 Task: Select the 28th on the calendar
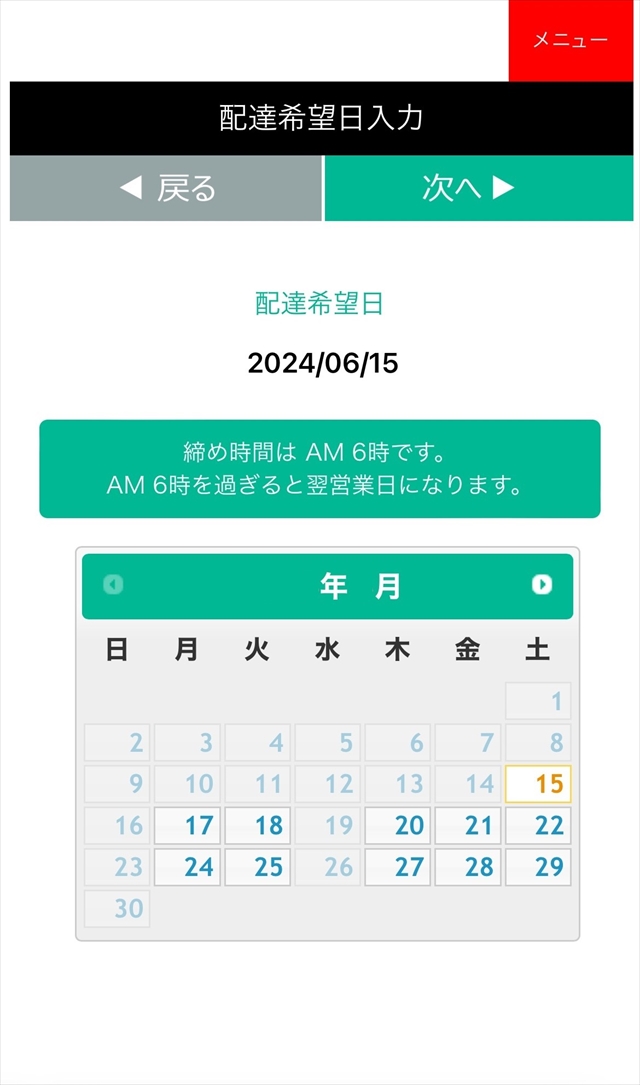click(468, 867)
